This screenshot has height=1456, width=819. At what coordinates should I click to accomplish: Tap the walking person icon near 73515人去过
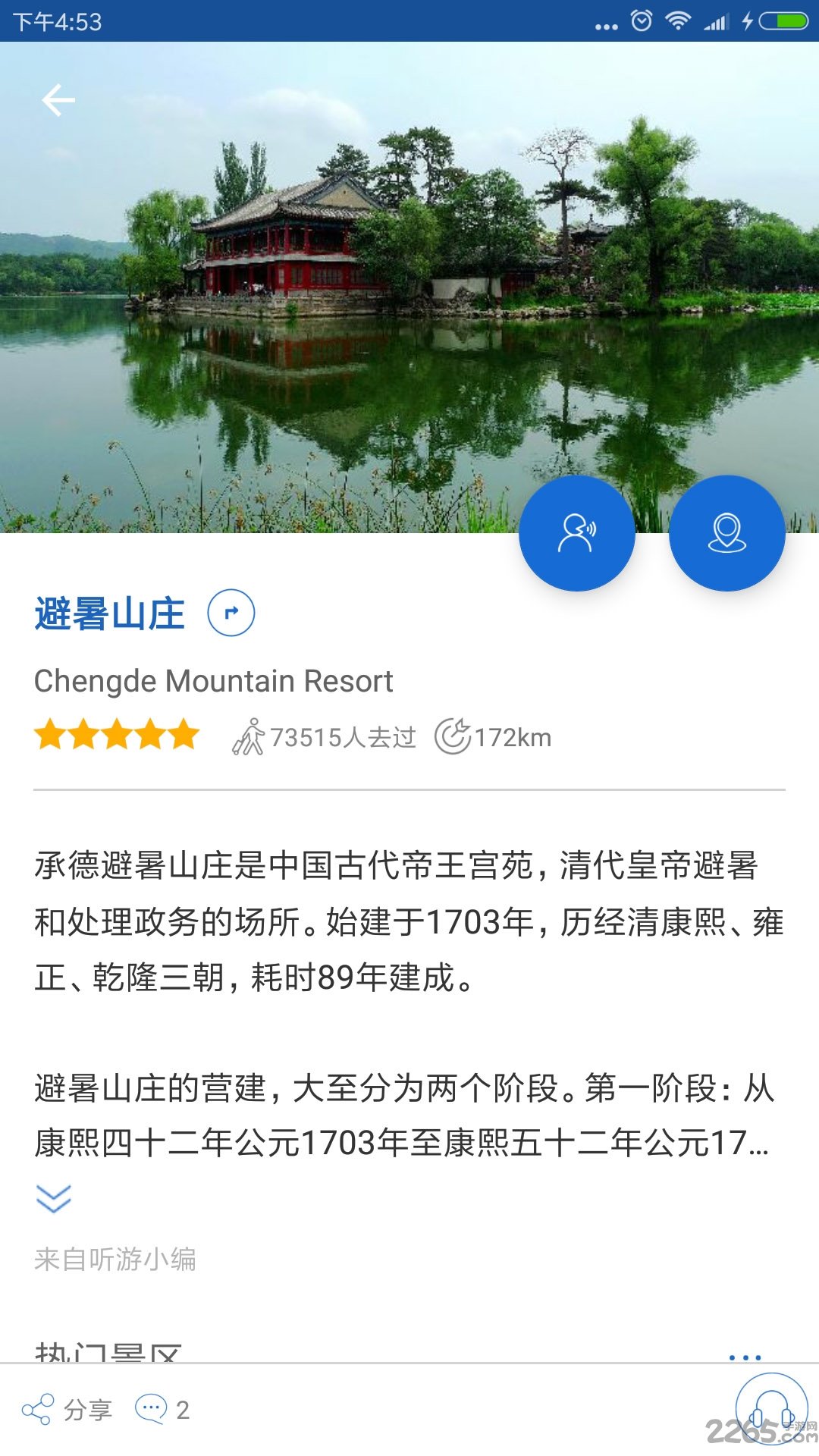click(x=248, y=734)
